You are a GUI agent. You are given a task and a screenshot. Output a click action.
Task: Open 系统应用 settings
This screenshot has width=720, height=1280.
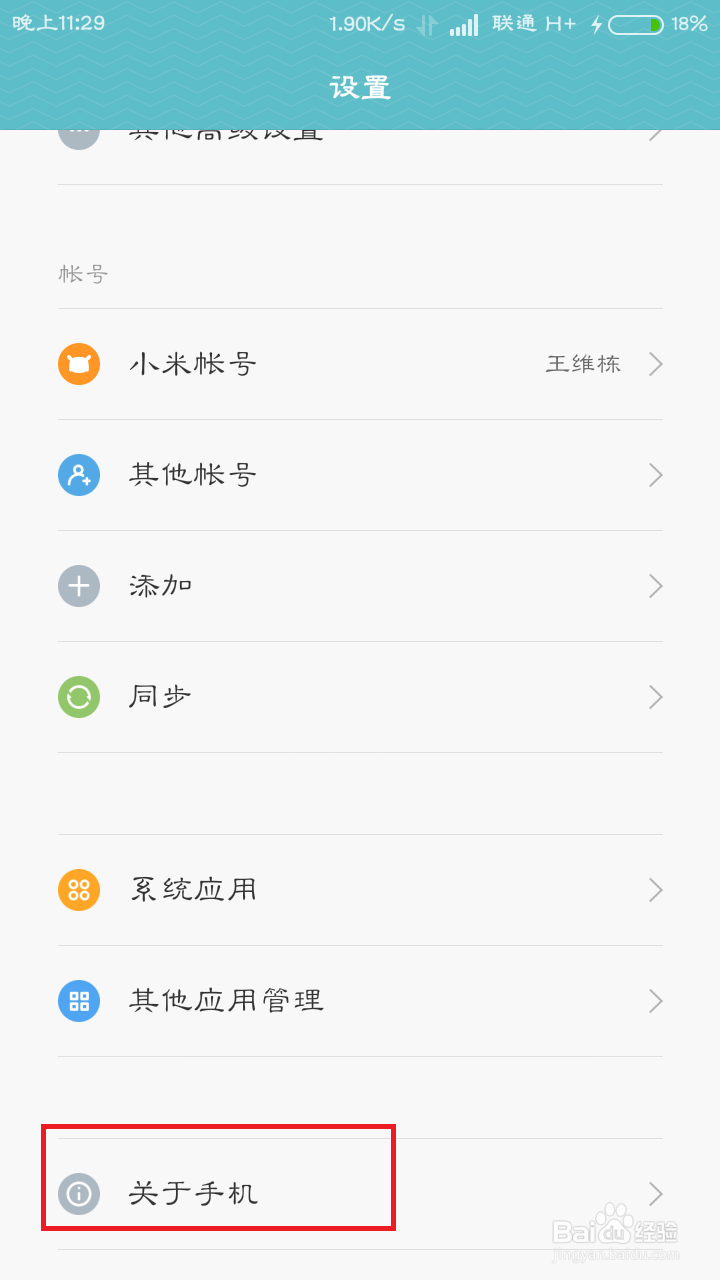(360, 890)
